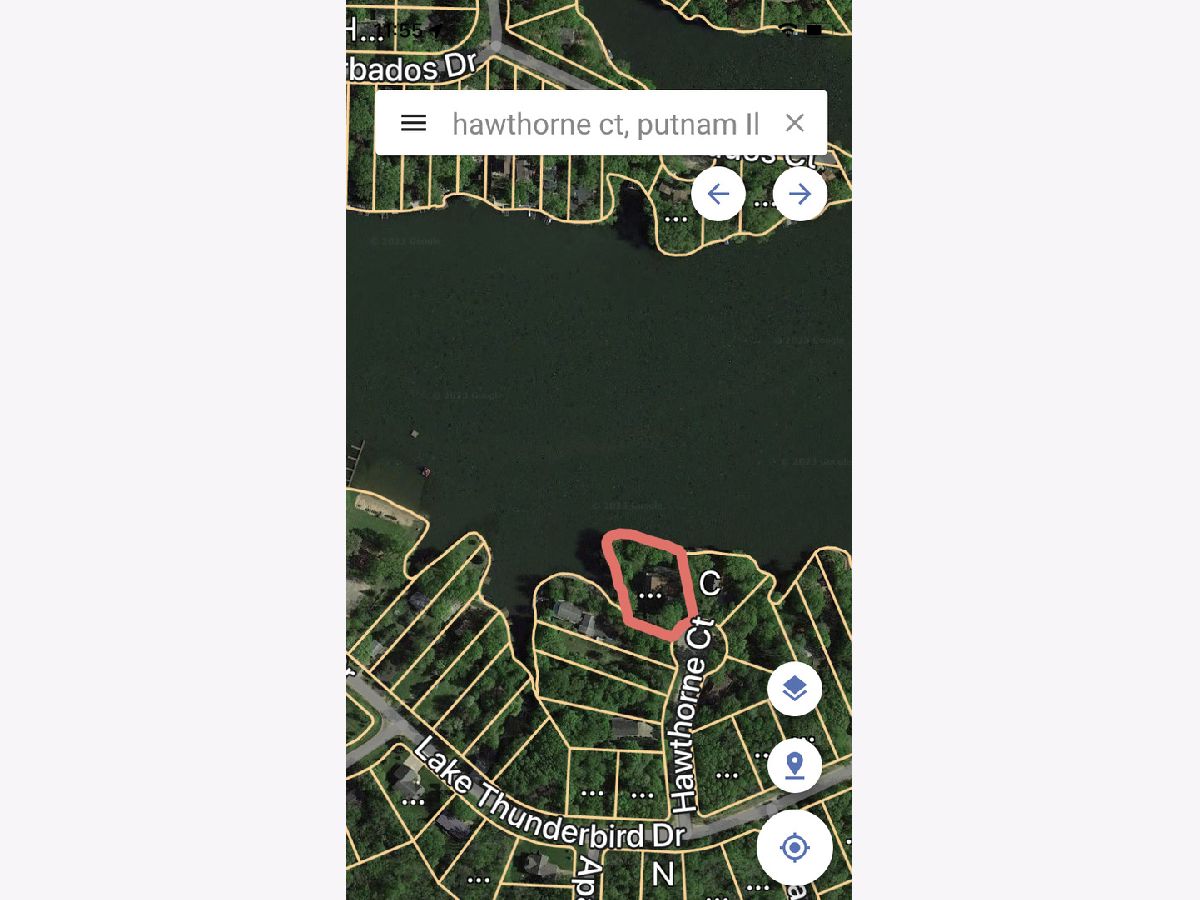Image resolution: width=1200 pixels, height=900 pixels.
Task: Open map layers selector
Action: click(794, 689)
